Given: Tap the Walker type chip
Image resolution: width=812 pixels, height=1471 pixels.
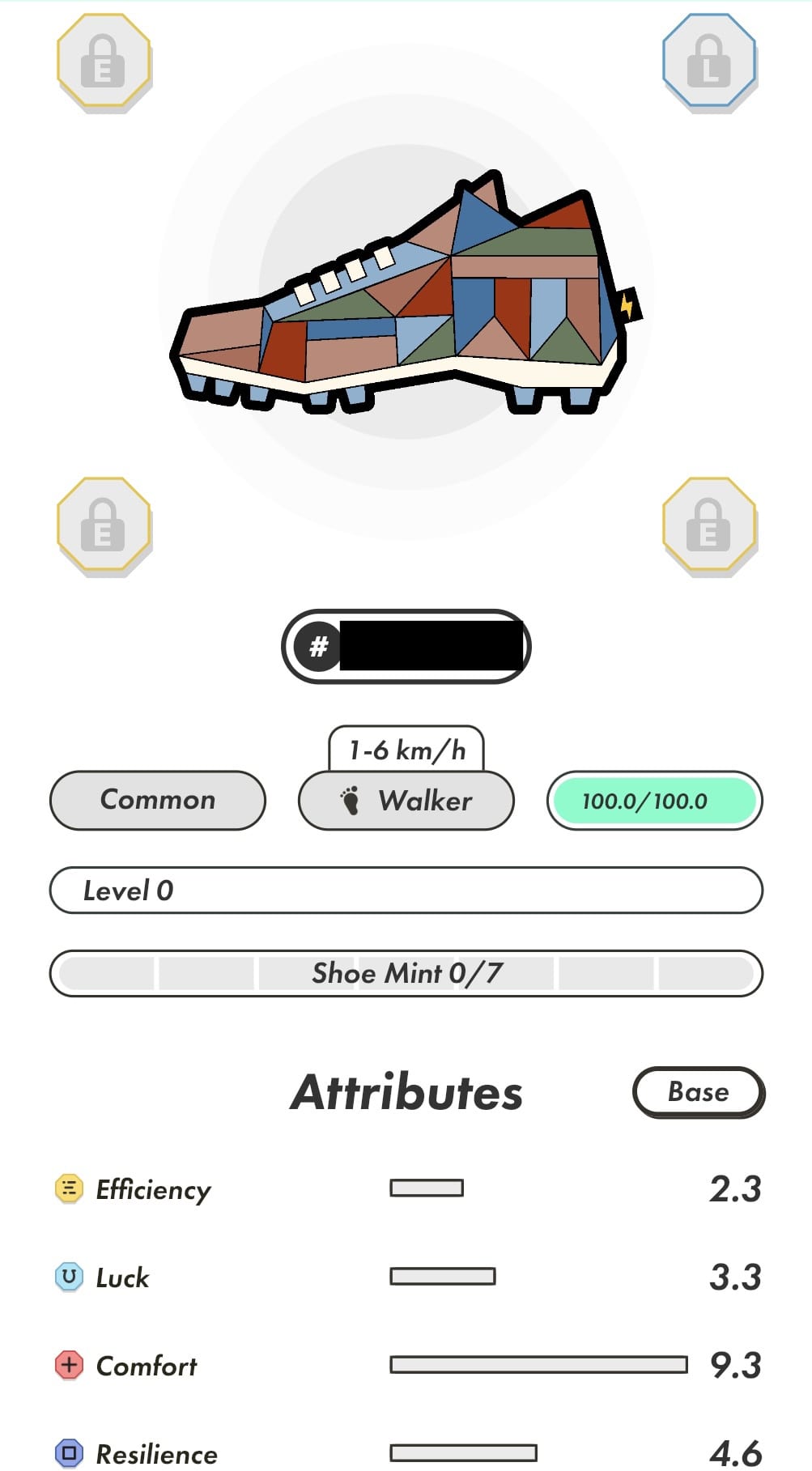Looking at the screenshot, I should click(x=406, y=801).
